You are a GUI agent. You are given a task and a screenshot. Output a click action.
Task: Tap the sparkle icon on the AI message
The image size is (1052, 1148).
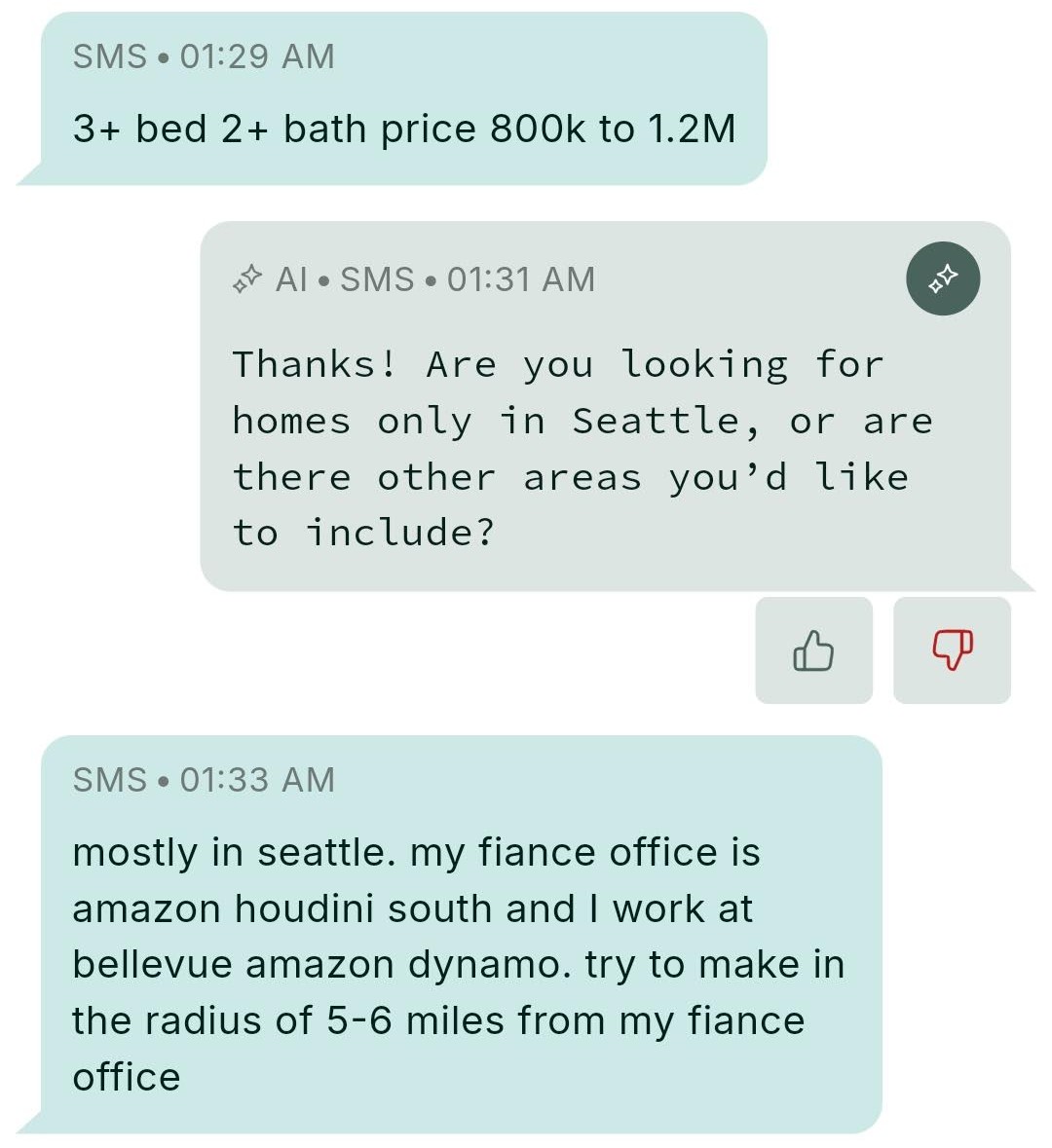pos(942,279)
